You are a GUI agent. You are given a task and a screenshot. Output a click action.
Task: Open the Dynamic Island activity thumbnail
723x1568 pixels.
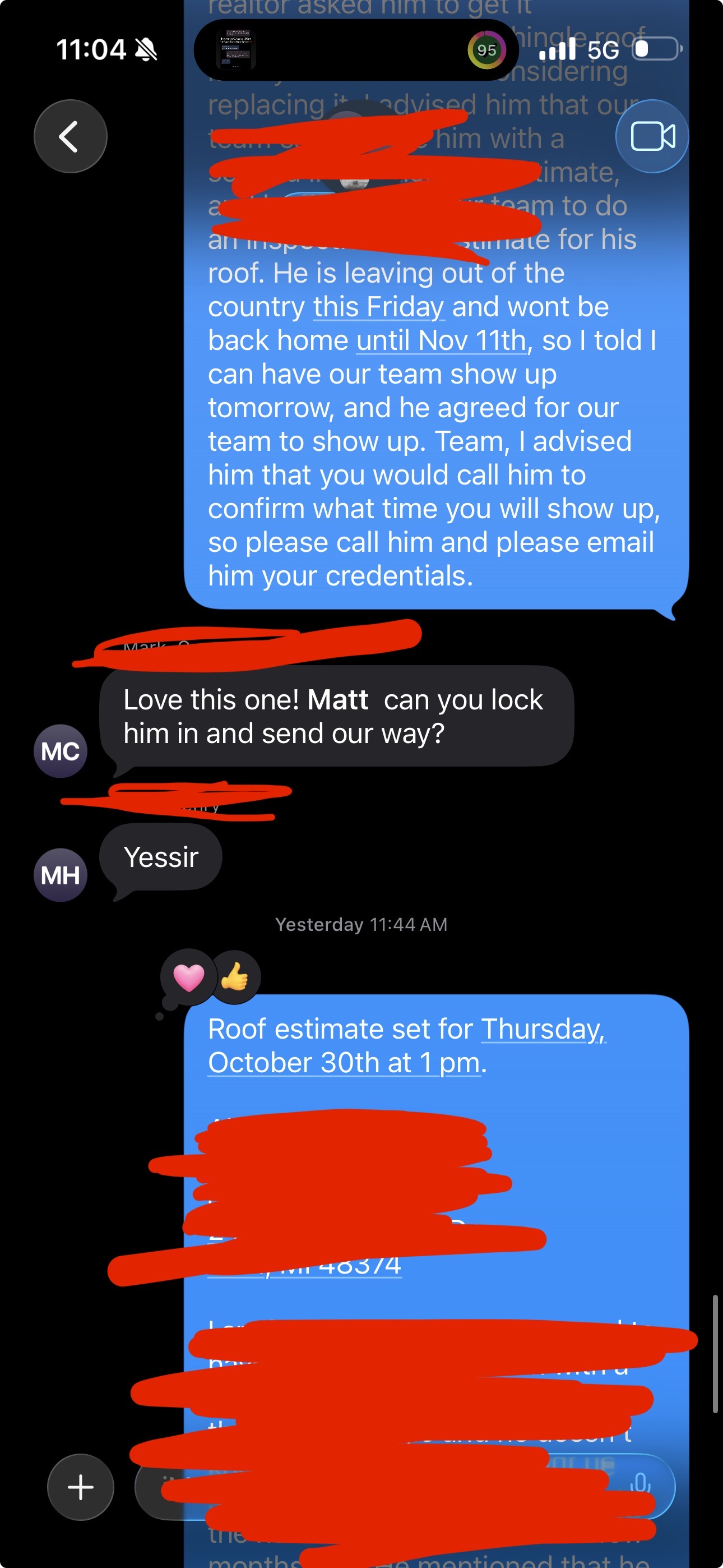click(236, 50)
